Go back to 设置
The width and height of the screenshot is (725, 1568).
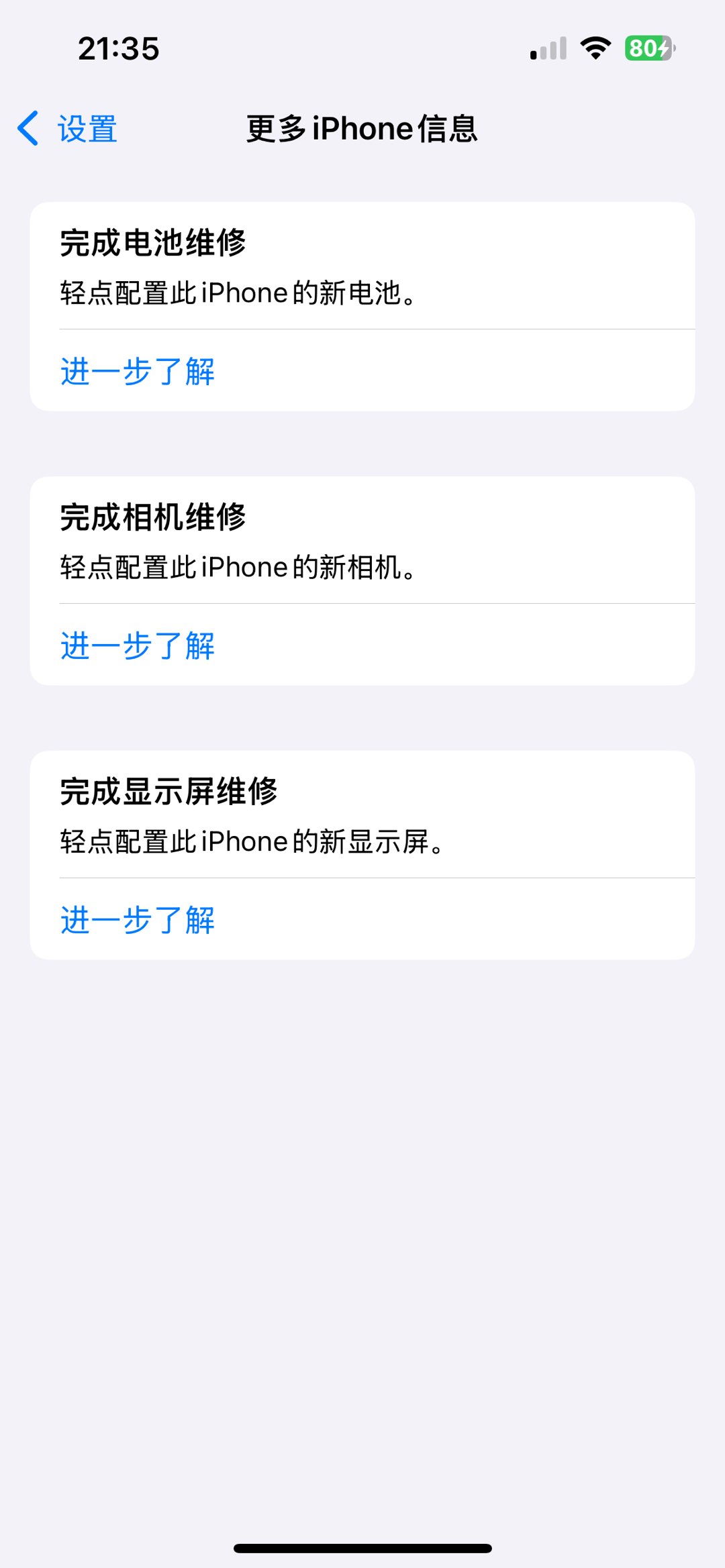click(x=67, y=129)
